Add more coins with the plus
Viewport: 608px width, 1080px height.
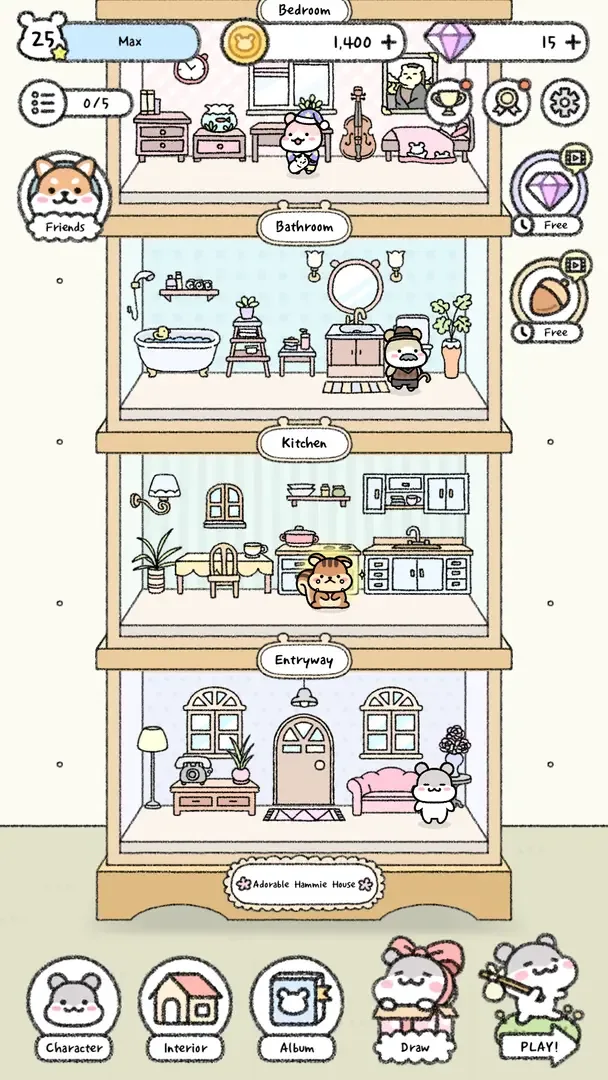390,42
